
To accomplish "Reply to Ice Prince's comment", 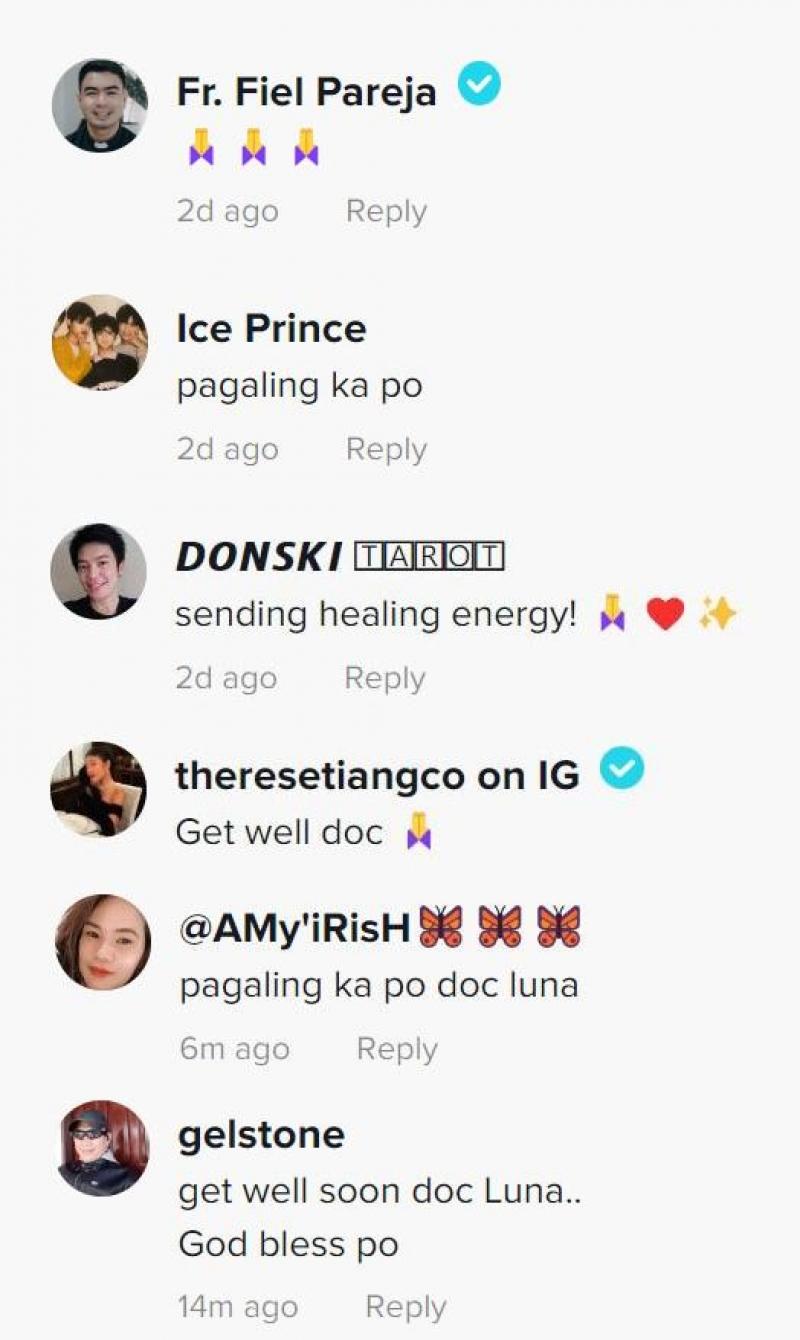I will pos(386,449).
